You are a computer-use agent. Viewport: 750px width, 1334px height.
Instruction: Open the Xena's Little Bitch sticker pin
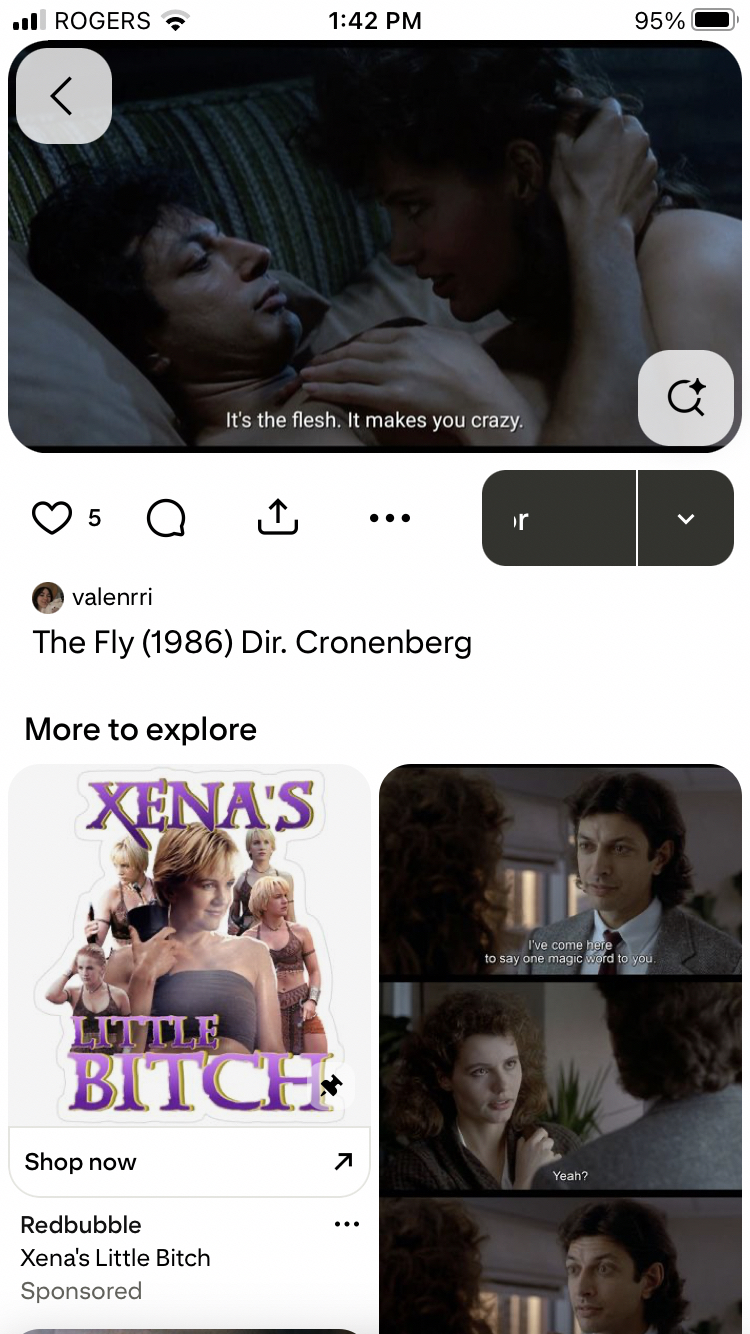point(189,945)
